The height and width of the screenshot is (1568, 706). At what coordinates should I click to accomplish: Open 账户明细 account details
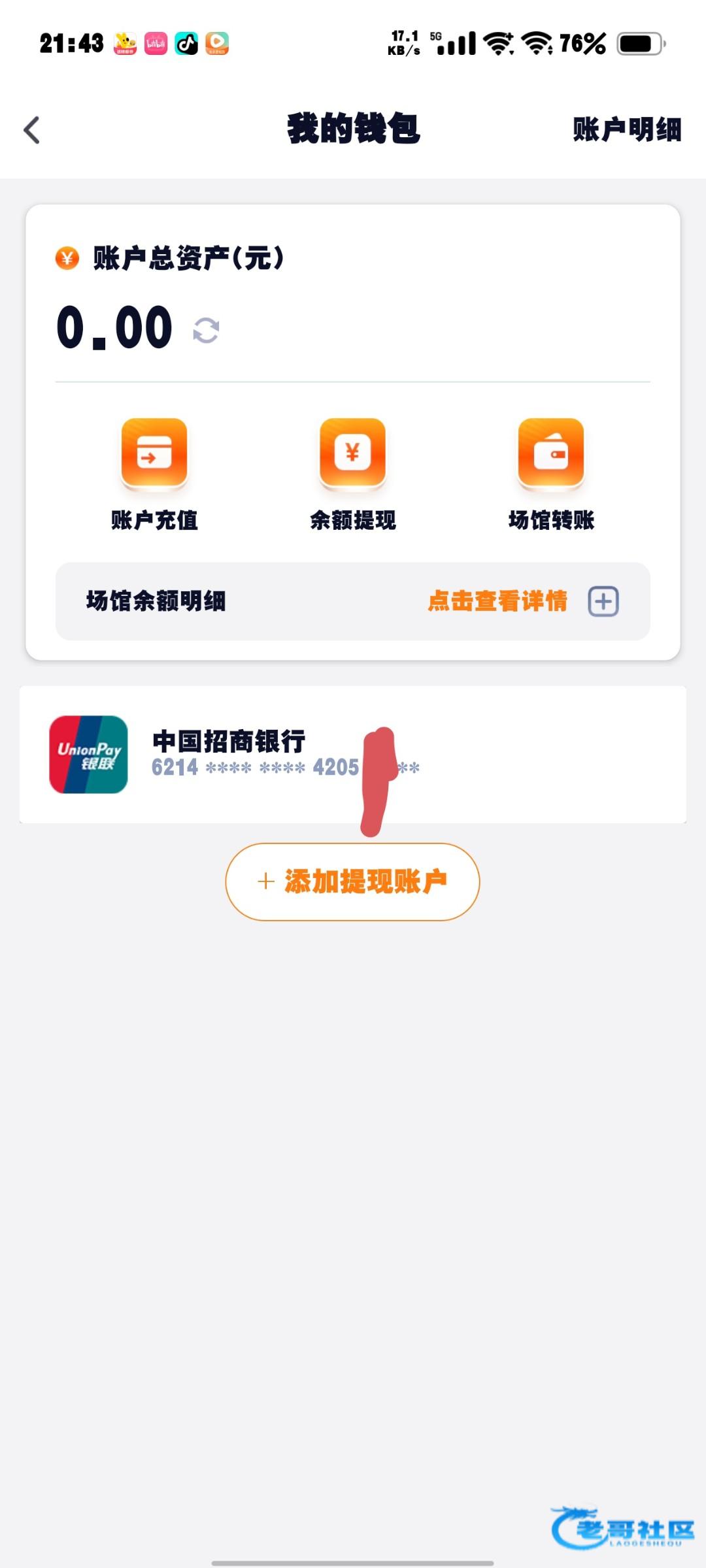pos(626,129)
